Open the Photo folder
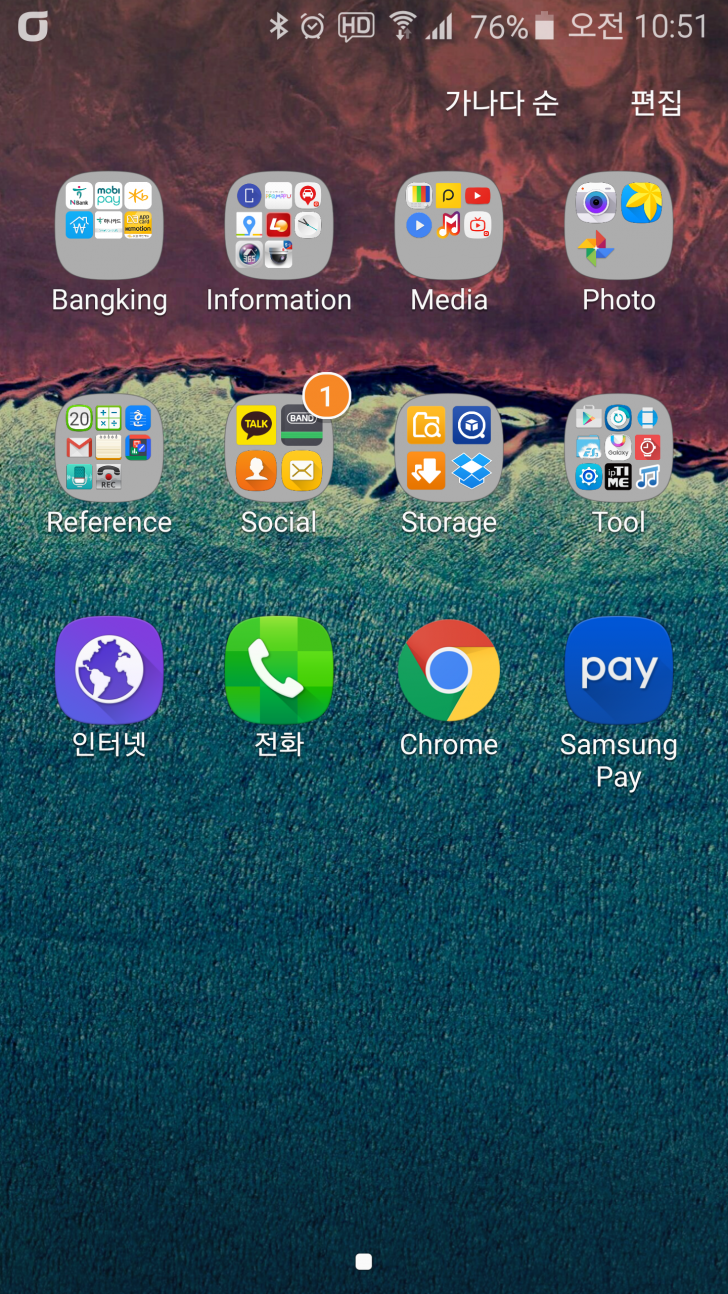728x1294 pixels. [619, 226]
